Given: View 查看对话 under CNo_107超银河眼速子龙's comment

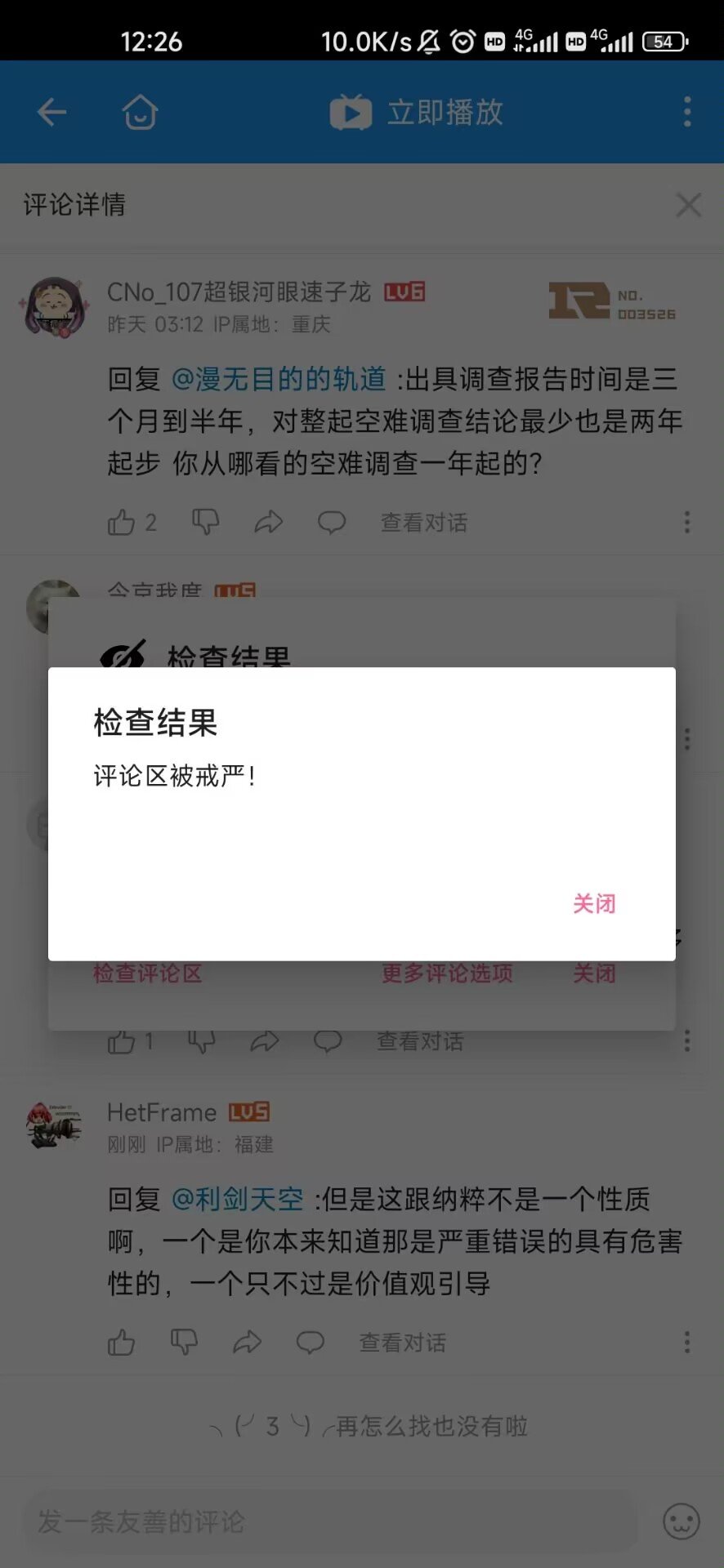Looking at the screenshot, I should coord(424,522).
